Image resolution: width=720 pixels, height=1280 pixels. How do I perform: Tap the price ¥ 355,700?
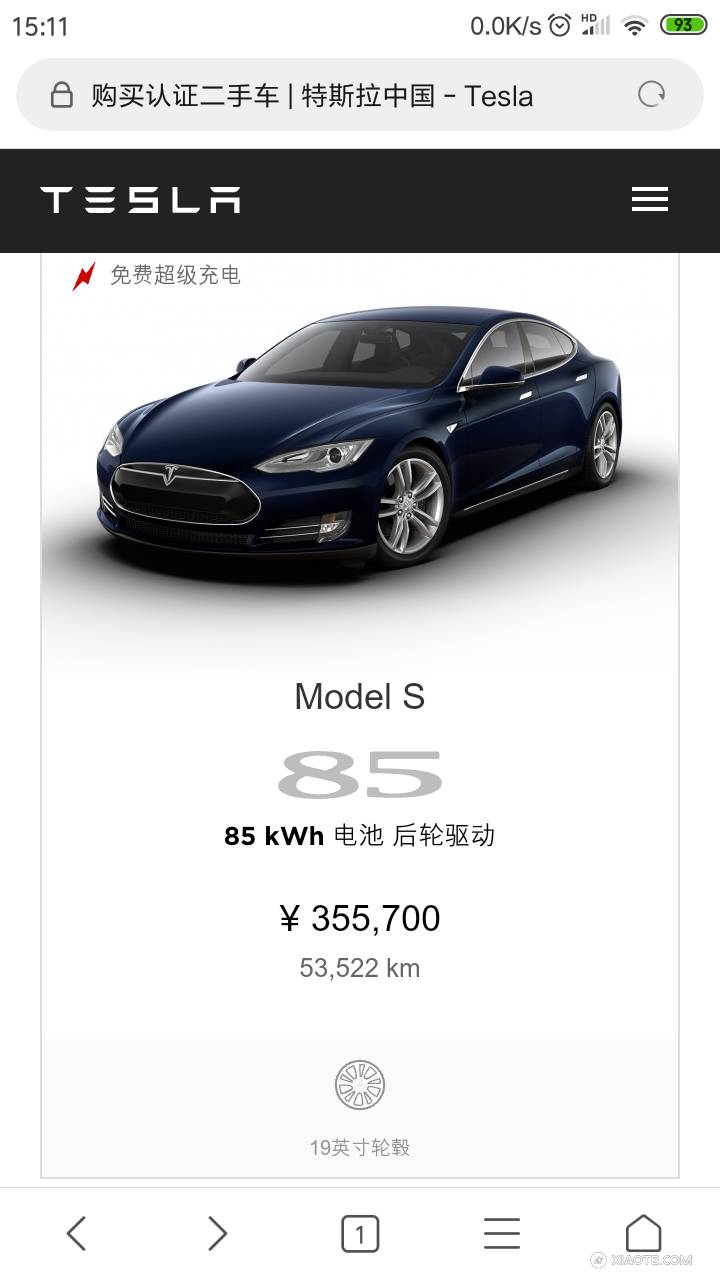(360, 918)
